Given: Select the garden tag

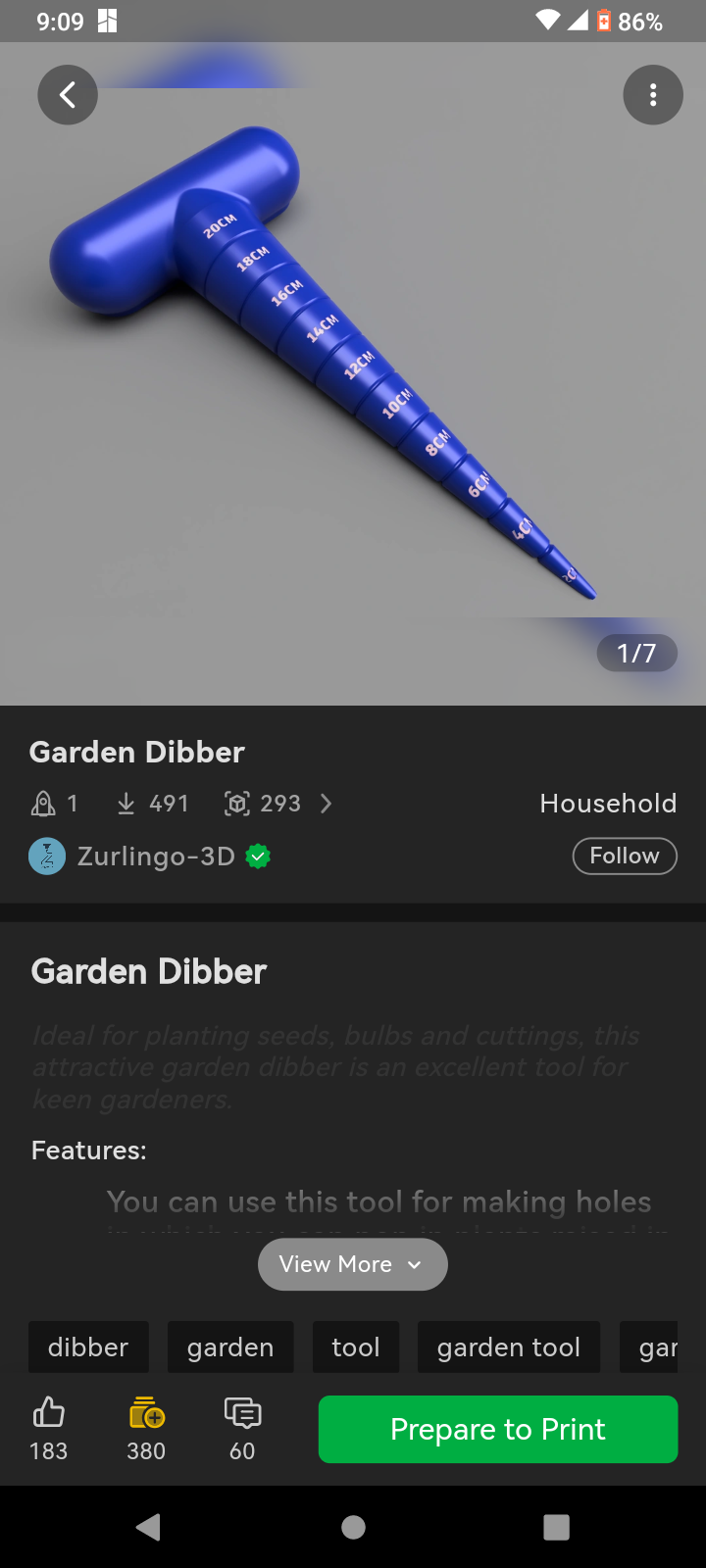Looking at the screenshot, I should 230,1347.
